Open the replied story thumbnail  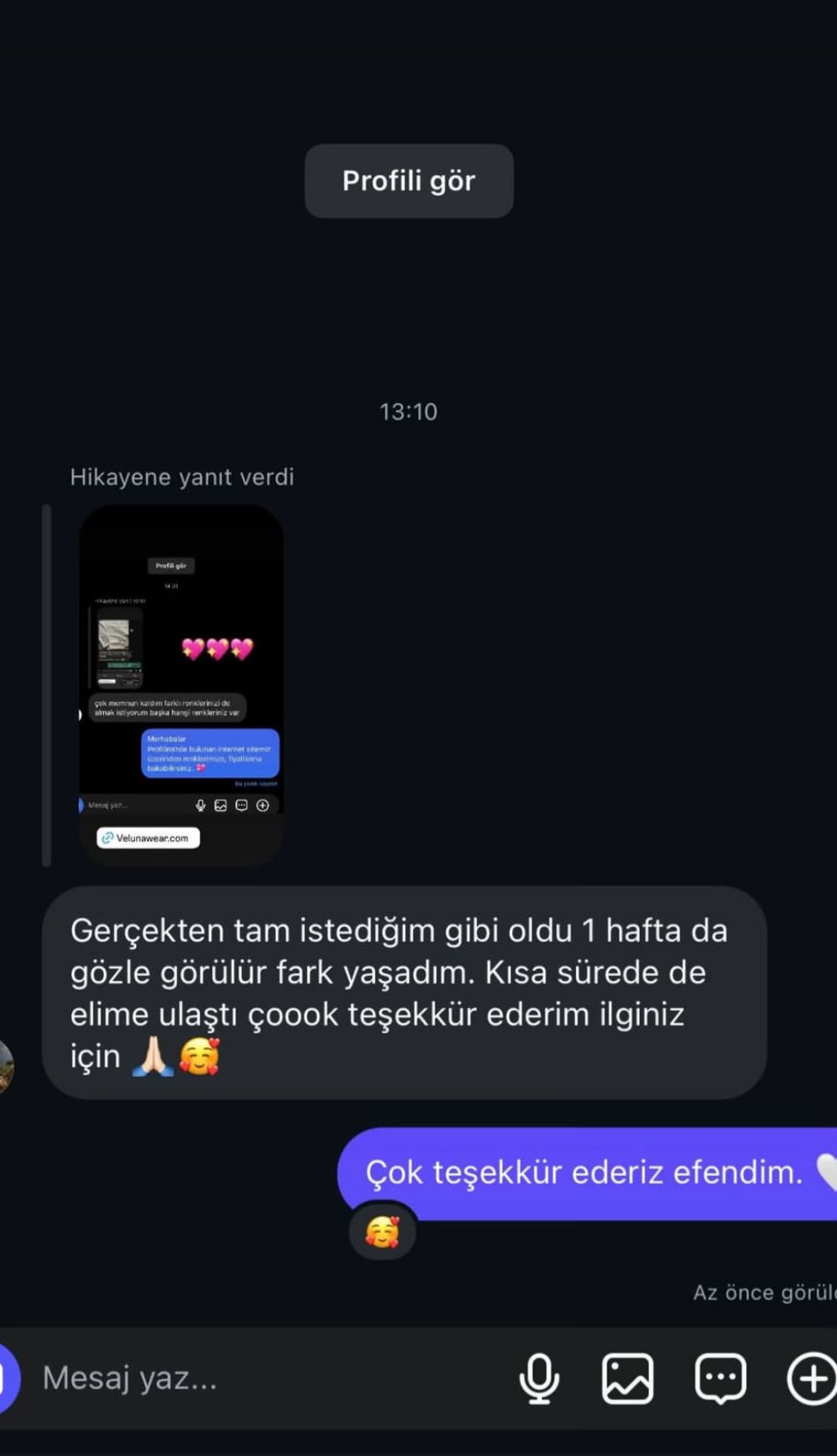(181, 685)
